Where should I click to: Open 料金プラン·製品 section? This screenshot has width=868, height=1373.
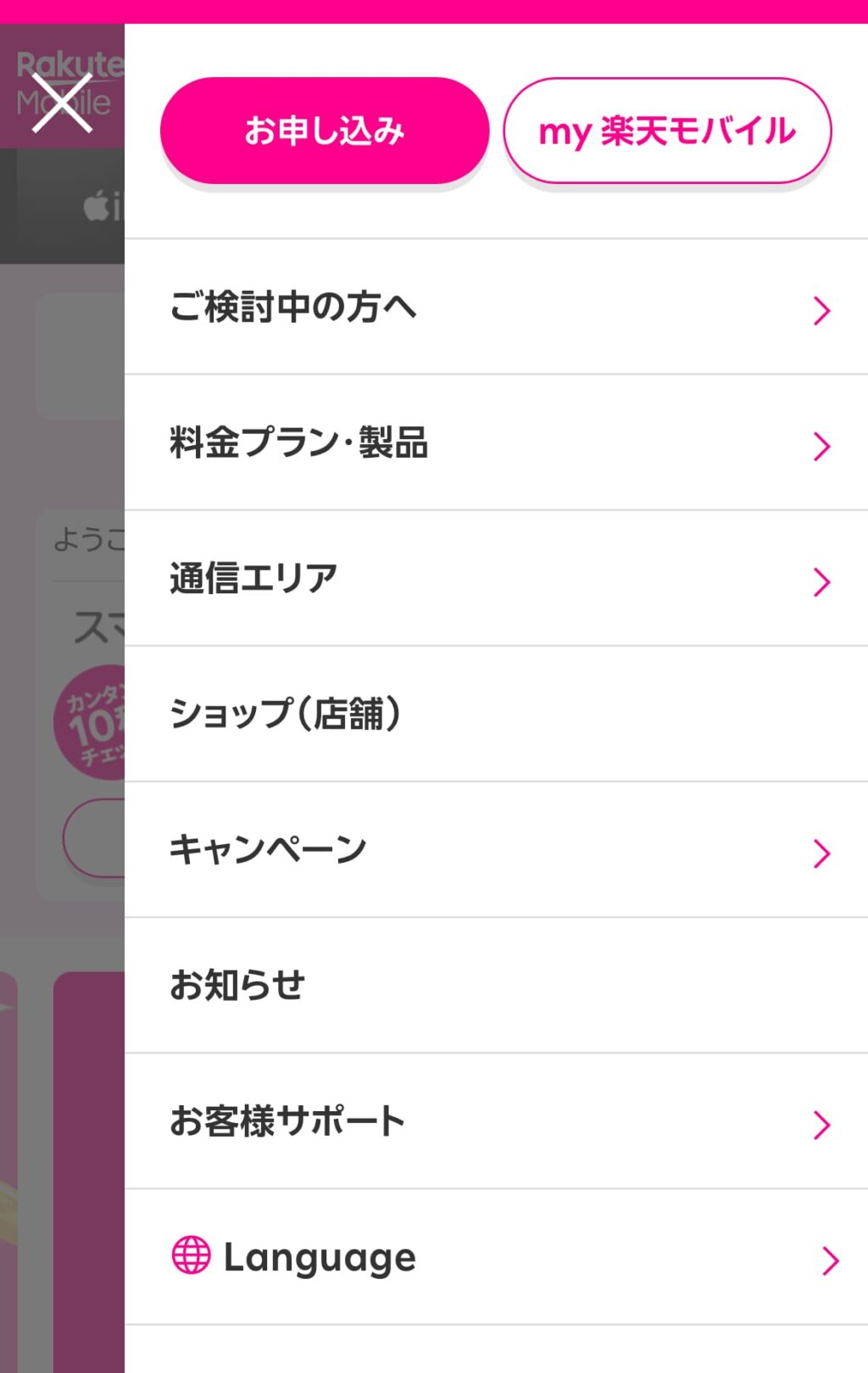[x=496, y=443]
